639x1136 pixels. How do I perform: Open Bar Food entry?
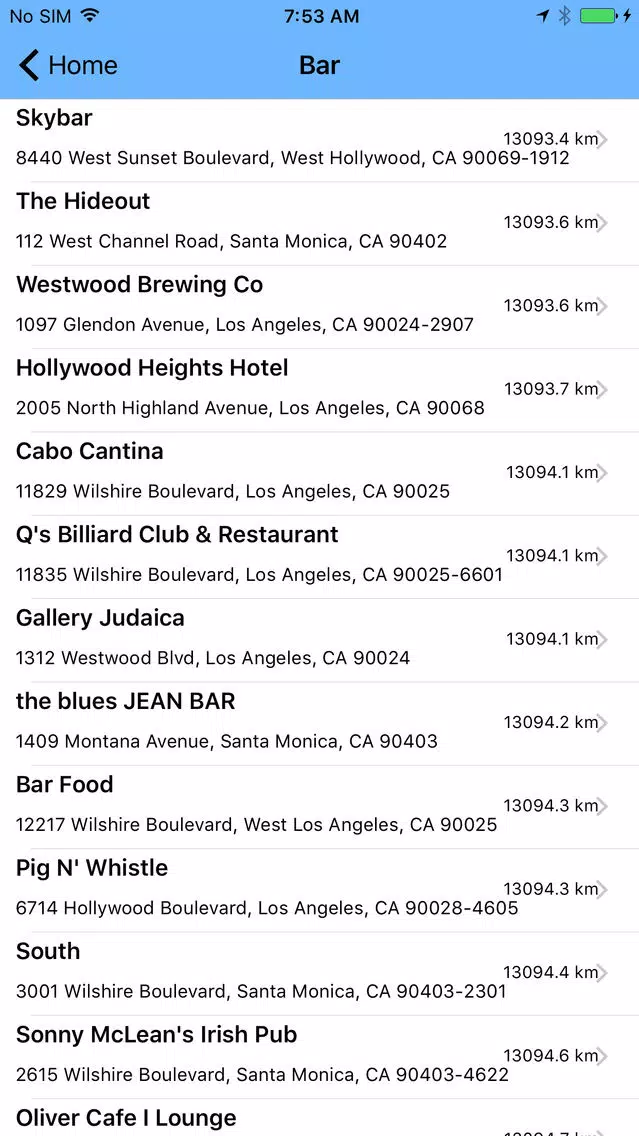(320, 806)
